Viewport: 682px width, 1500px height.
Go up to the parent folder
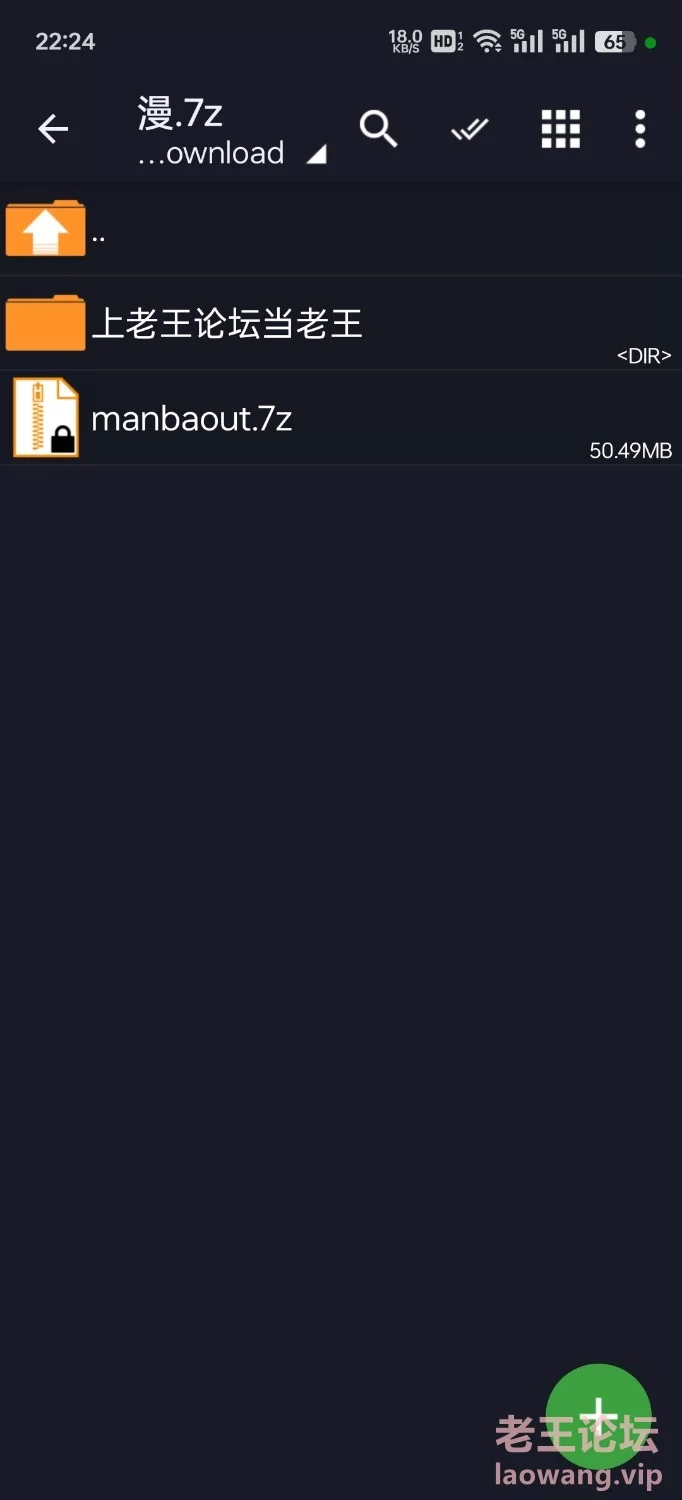pos(341,229)
